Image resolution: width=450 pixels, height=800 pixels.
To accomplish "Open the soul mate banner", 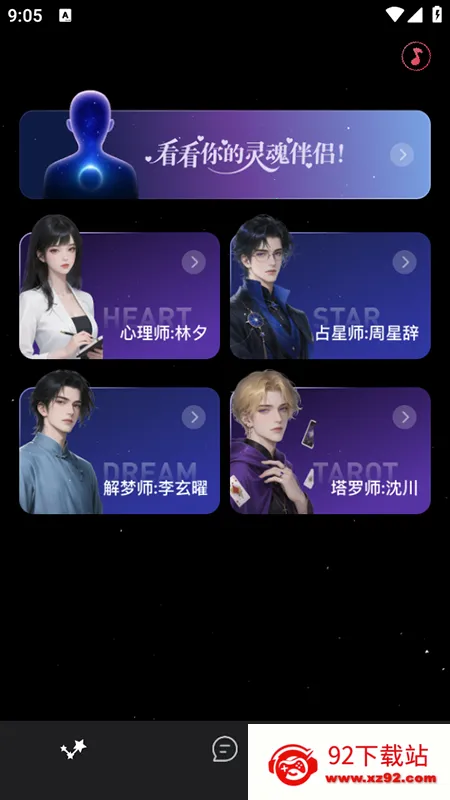I will click(225, 154).
